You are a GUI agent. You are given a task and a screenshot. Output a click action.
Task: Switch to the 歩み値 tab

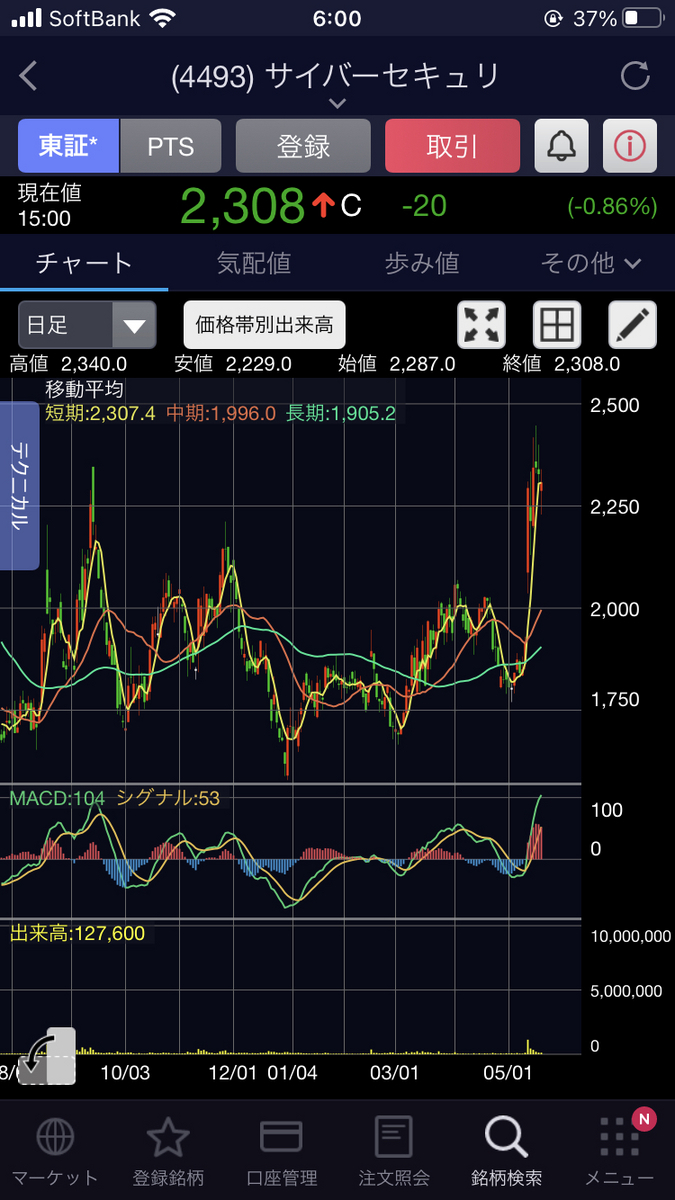tap(422, 263)
